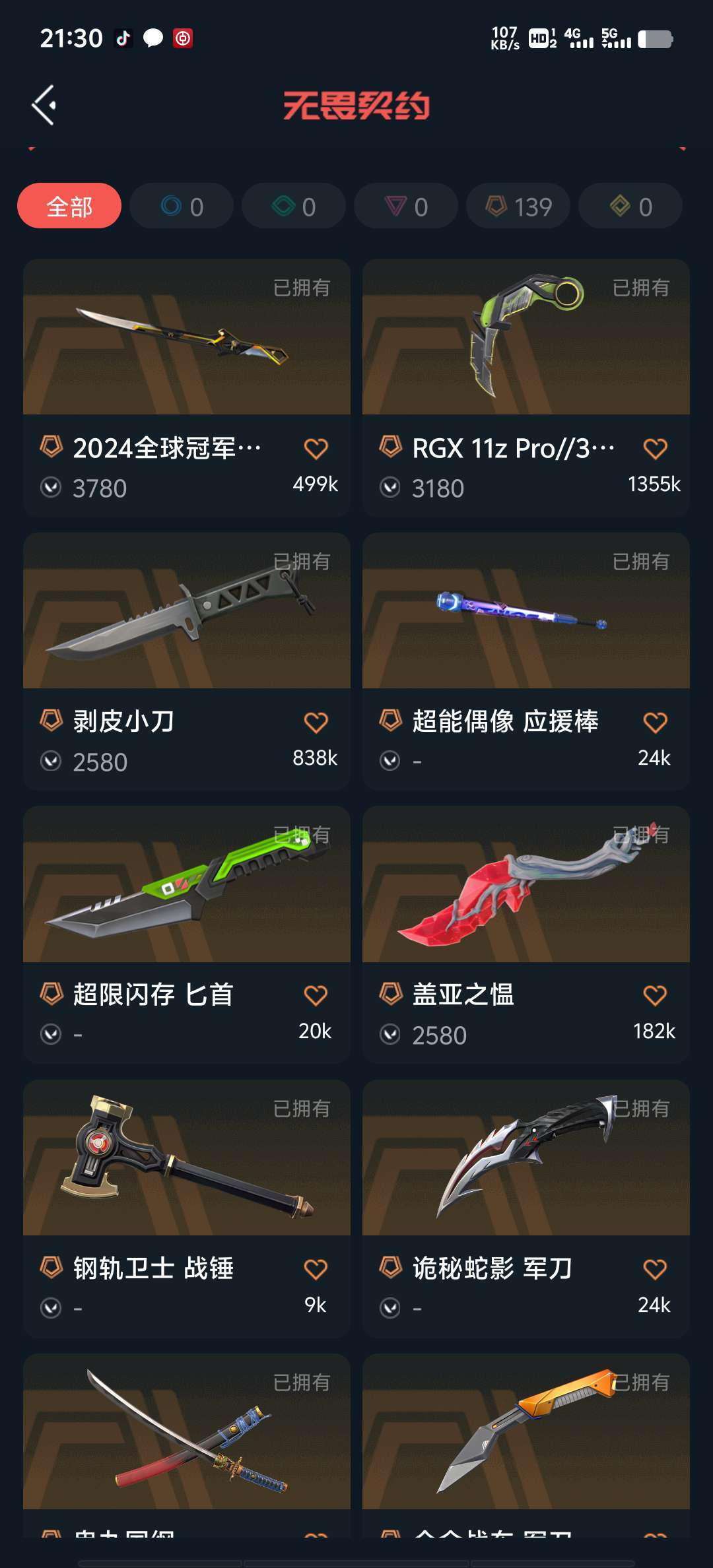The height and width of the screenshot is (1568, 713).
Task: Switch to the green diamond tier filter
Action: (x=294, y=207)
